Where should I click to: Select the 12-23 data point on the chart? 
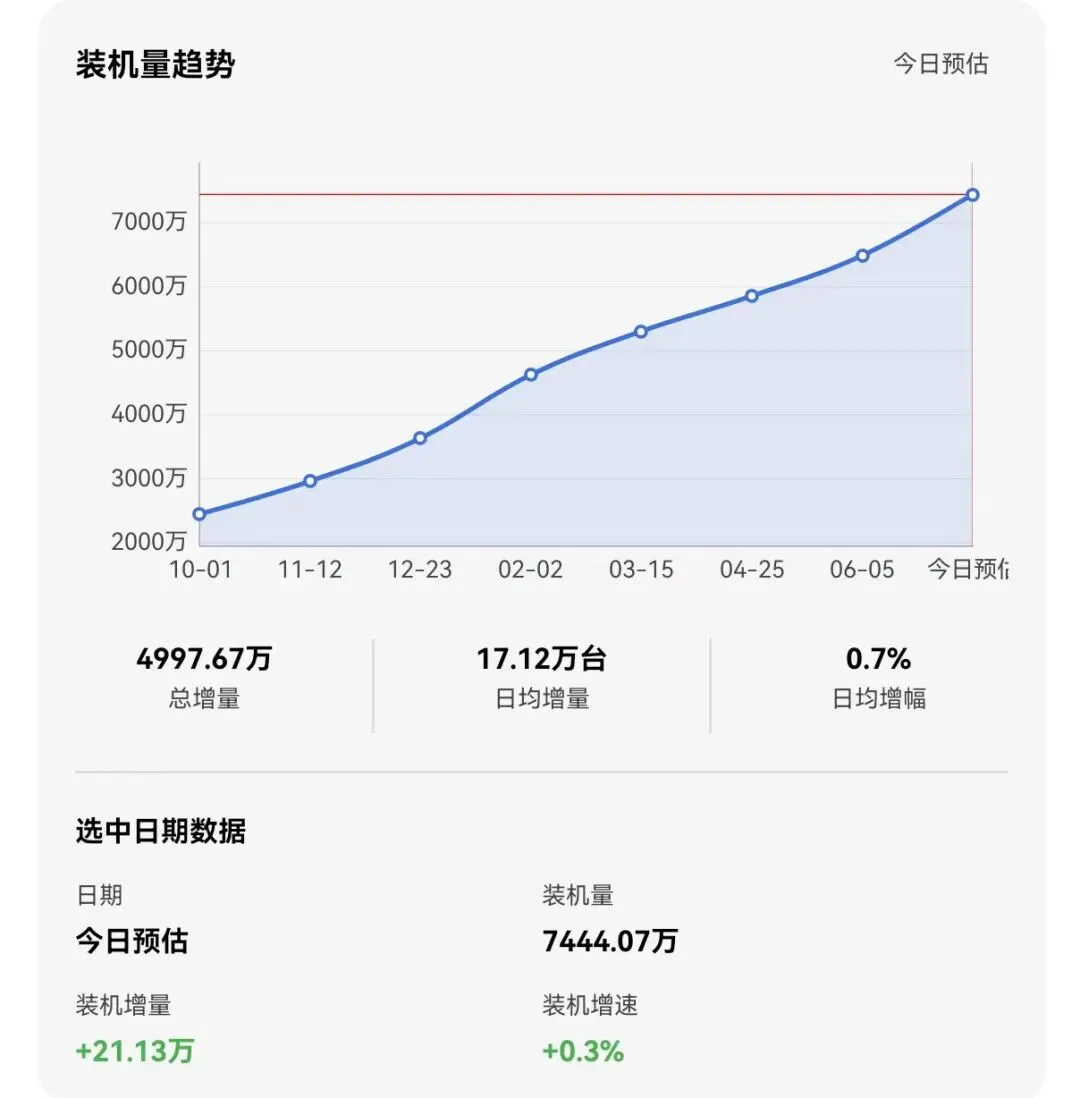coord(420,438)
